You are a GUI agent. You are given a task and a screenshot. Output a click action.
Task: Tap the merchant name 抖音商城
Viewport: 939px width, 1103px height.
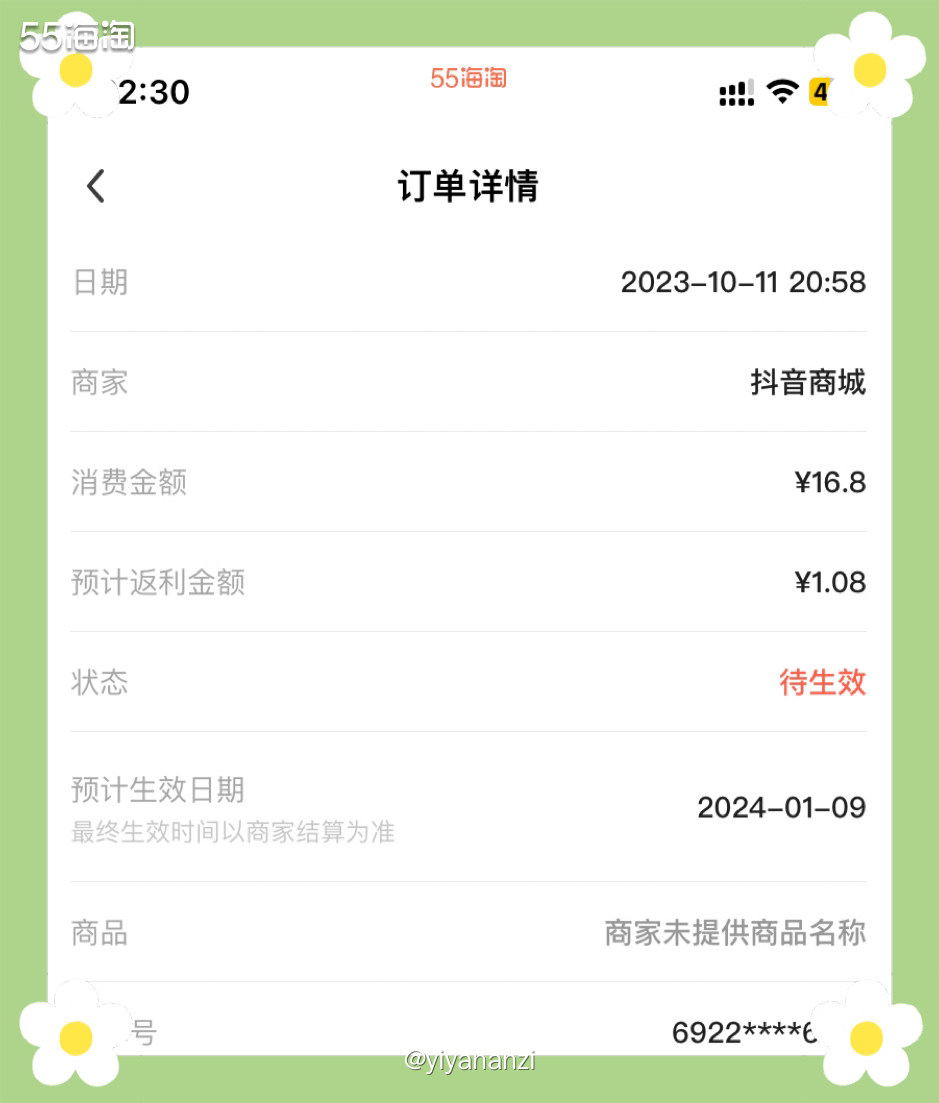pos(810,383)
